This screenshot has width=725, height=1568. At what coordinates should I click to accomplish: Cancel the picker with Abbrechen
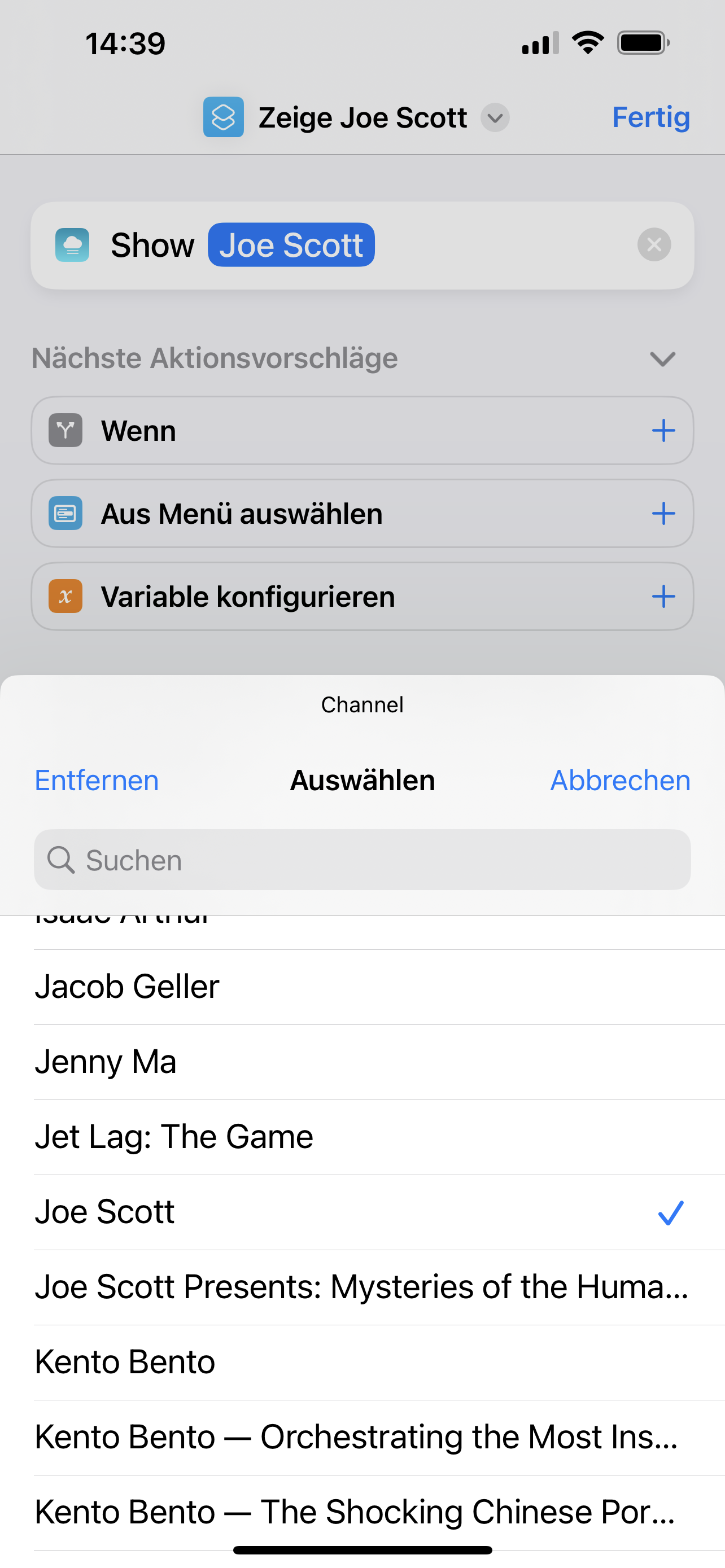pos(619,781)
